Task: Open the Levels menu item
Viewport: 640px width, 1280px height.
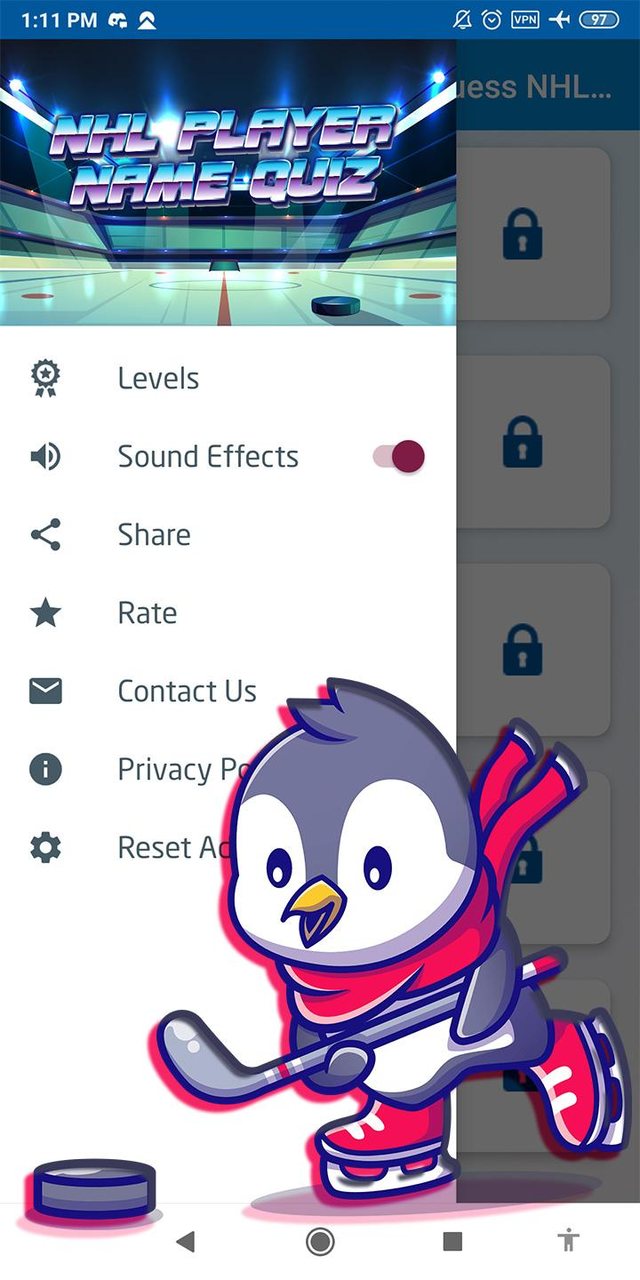Action: pyautogui.click(x=158, y=378)
